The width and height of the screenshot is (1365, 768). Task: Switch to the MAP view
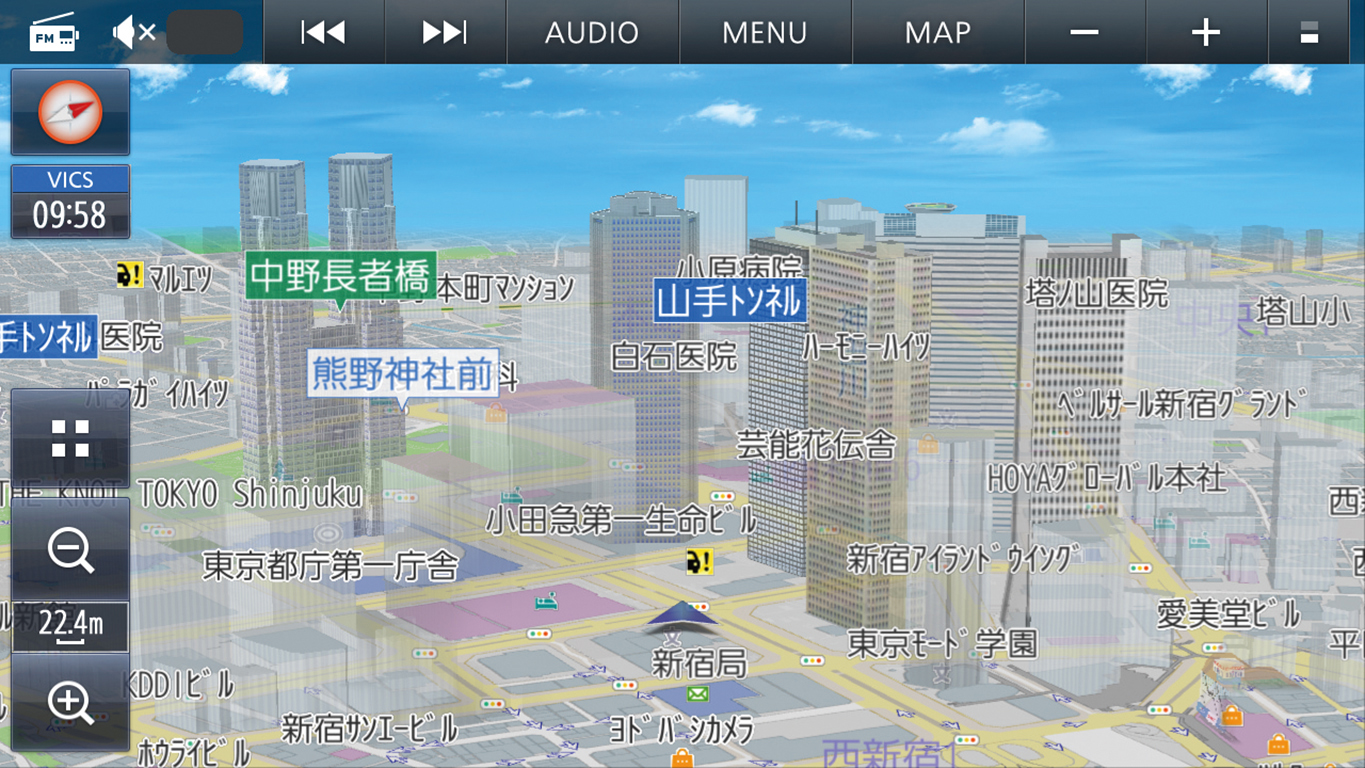tap(937, 32)
